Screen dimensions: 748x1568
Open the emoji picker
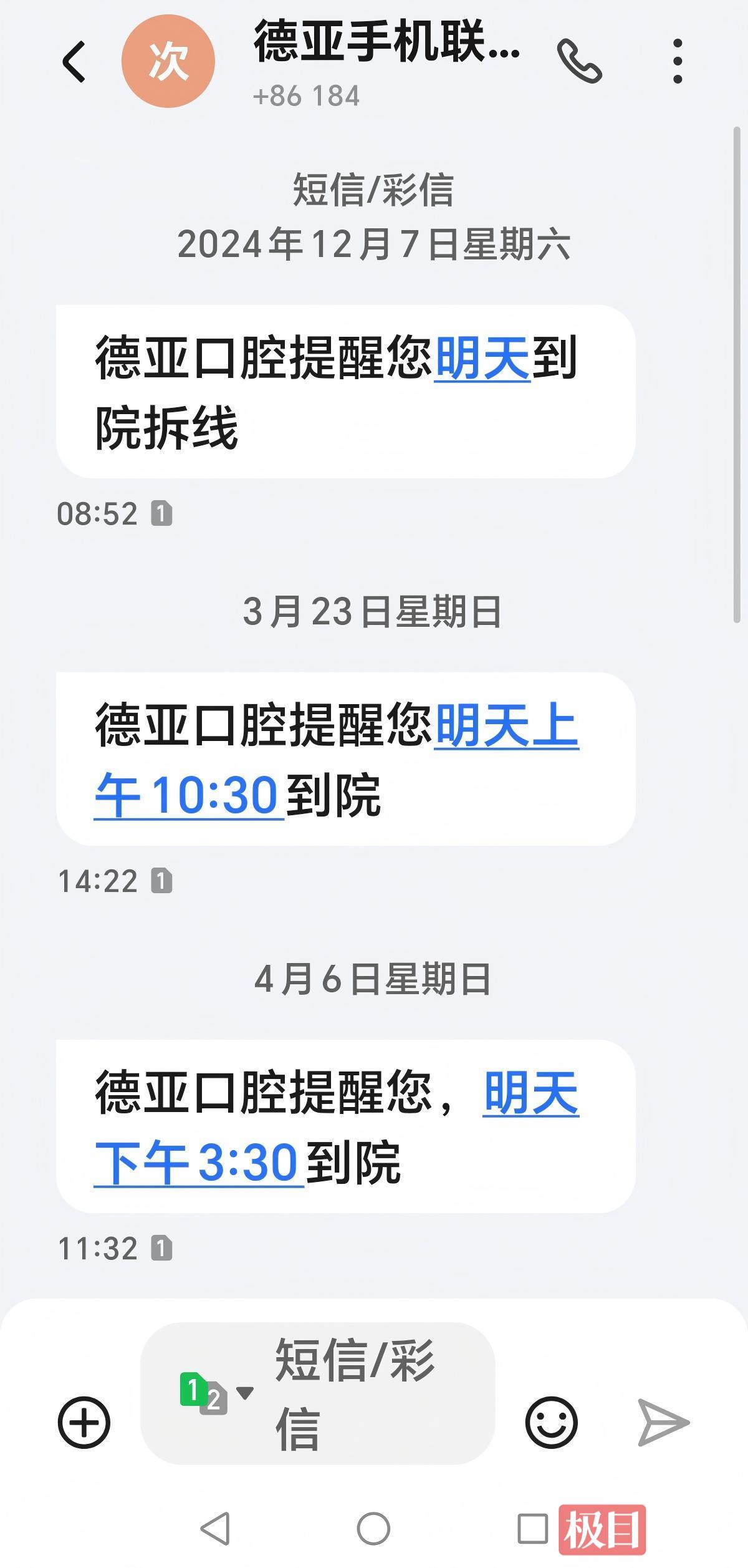point(551,1423)
